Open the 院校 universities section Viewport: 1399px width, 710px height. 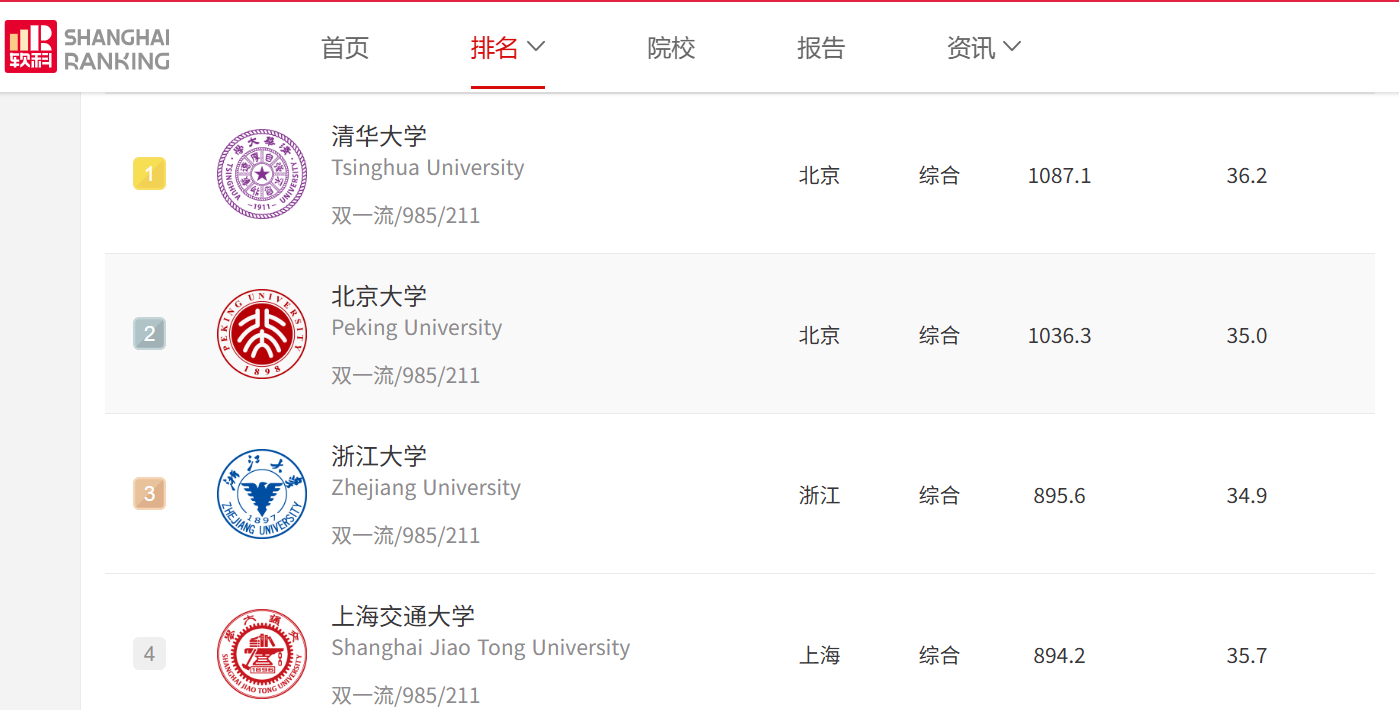tap(671, 48)
